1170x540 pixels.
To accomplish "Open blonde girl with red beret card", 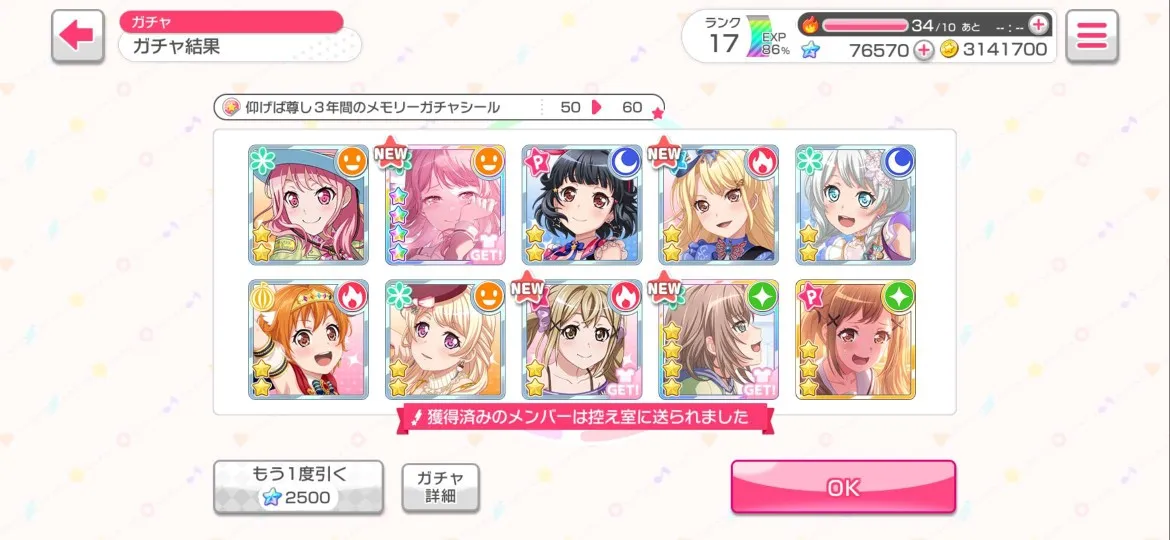I will point(445,340).
